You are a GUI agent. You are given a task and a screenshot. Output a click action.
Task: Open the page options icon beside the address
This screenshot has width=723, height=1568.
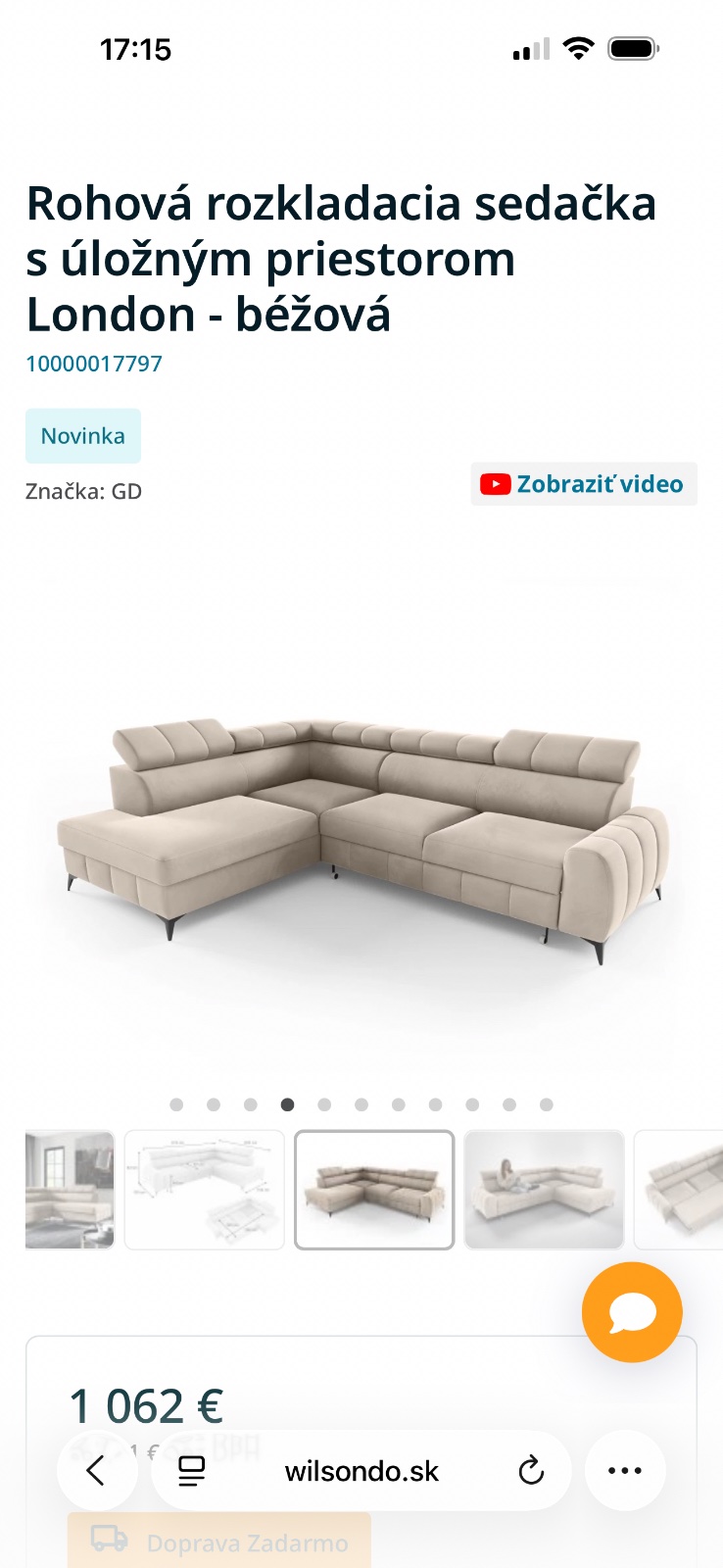coord(192,1471)
